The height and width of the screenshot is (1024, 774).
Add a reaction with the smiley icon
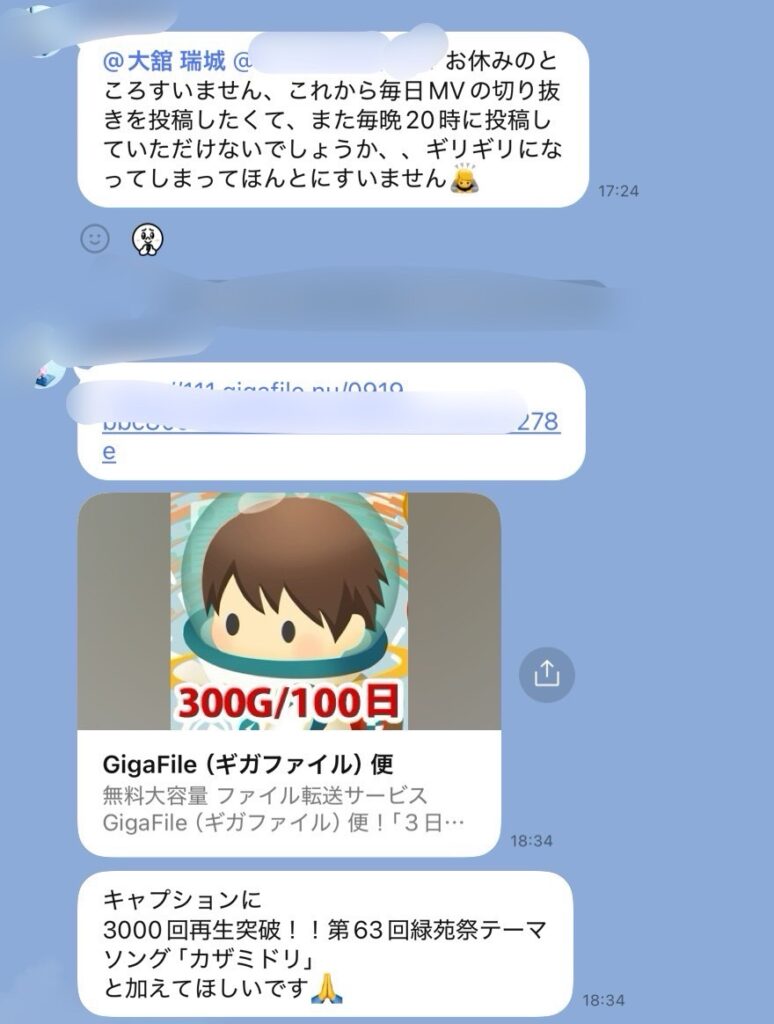(x=95, y=239)
